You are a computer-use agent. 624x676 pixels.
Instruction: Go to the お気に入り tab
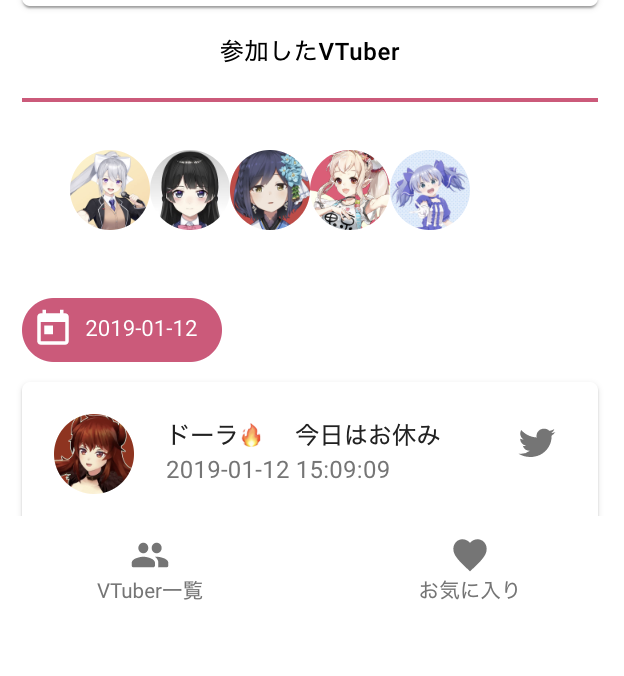(x=469, y=571)
